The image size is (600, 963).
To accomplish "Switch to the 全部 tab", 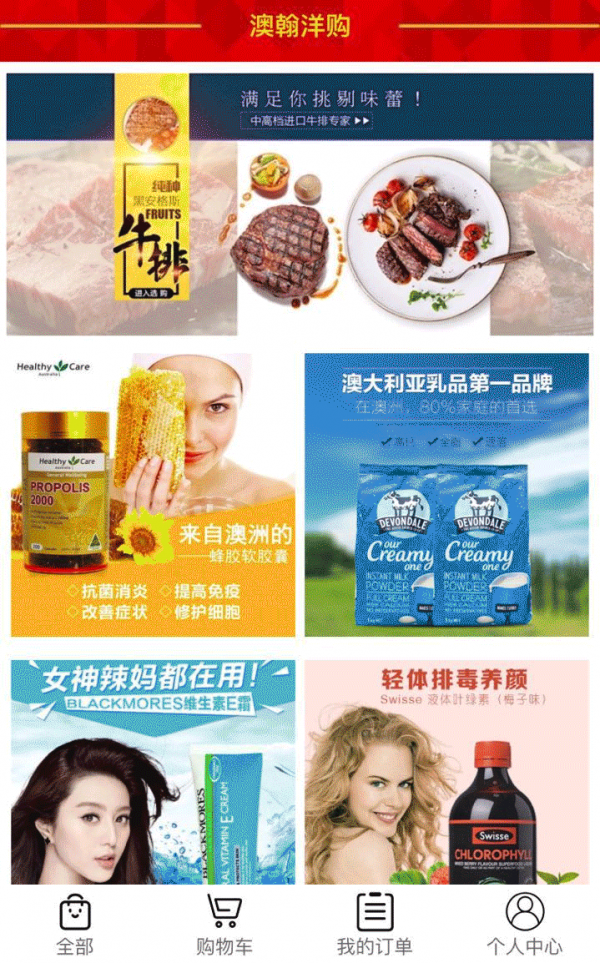I will (x=75, y=924).
